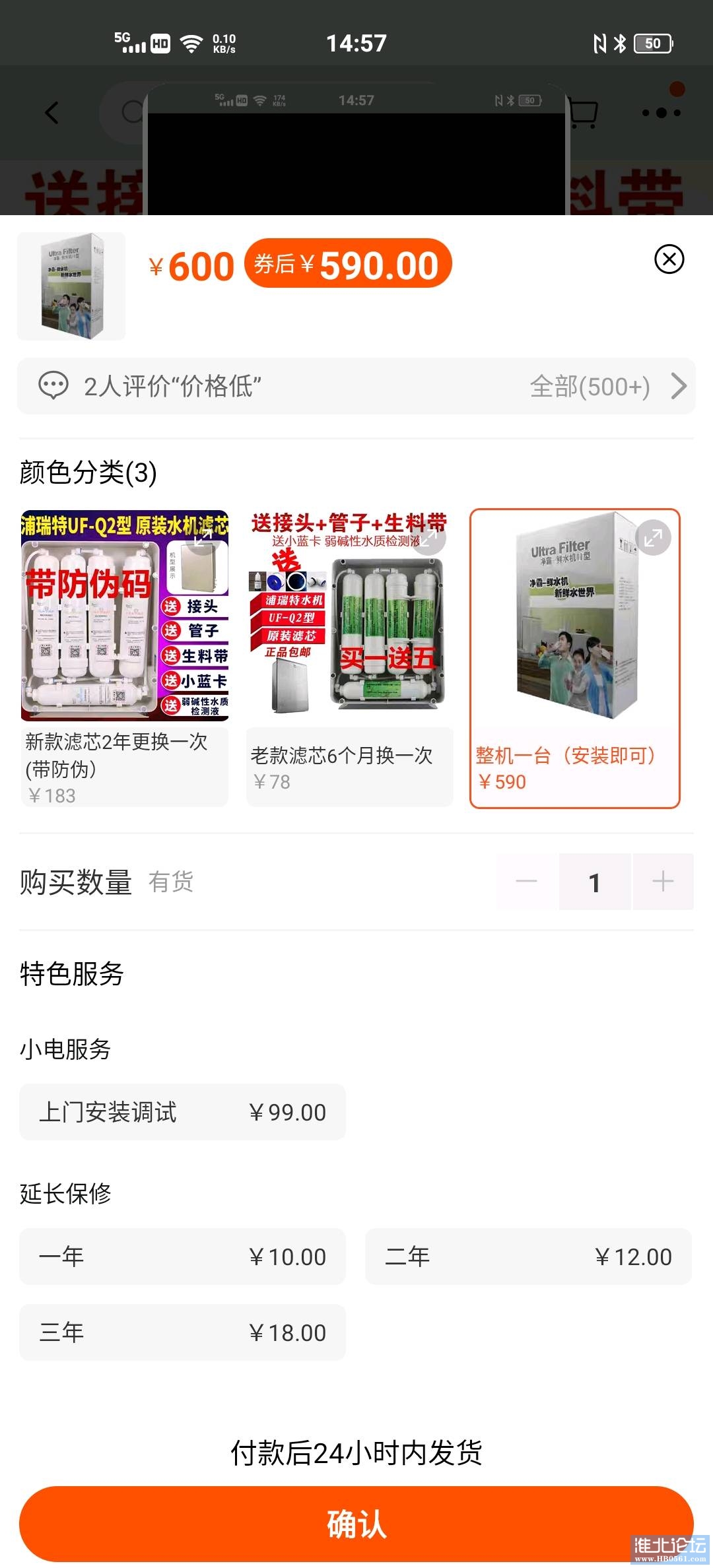Choose one-year 一年 extended warranty
The image size is (713, 1568).
click(182, 1257)
